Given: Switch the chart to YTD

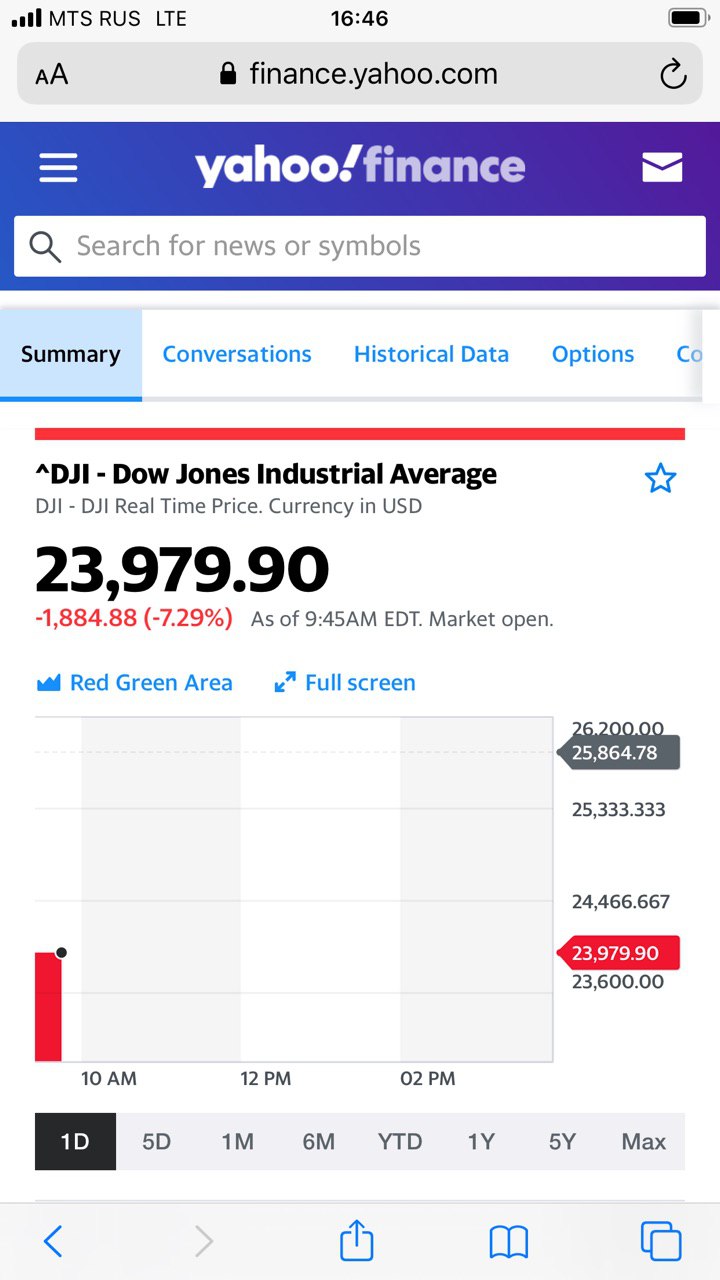Looking at the screenshot, I should pos(400,1141).
